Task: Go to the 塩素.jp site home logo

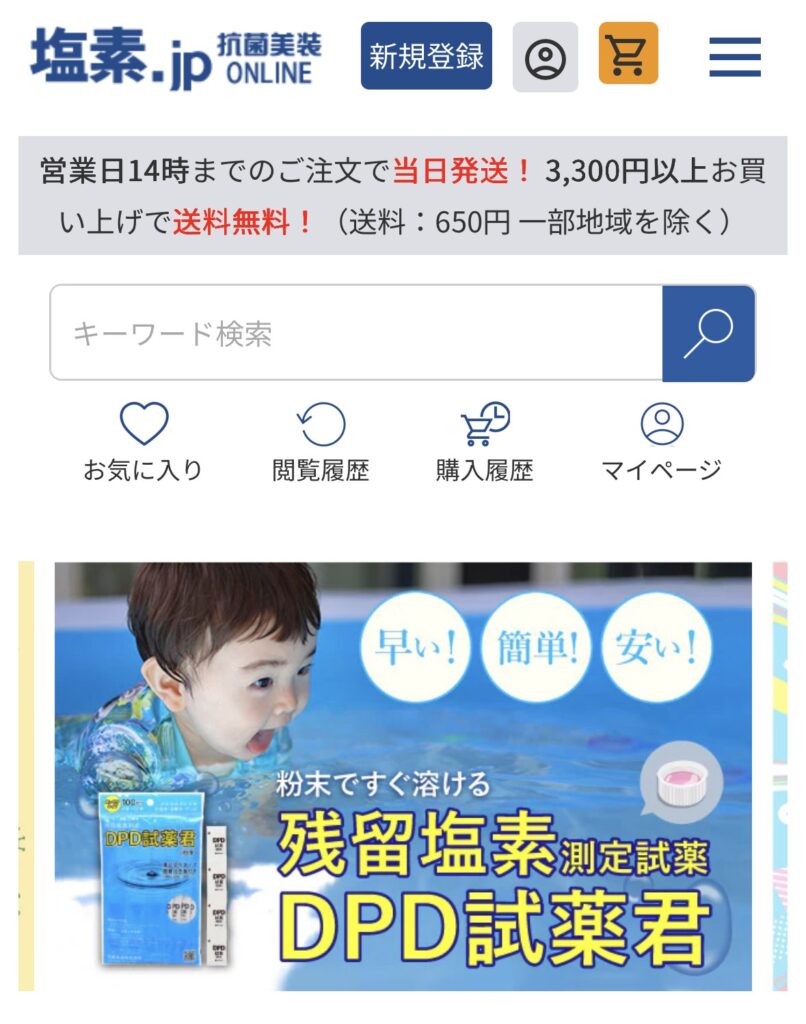Action: pos(175,57)
